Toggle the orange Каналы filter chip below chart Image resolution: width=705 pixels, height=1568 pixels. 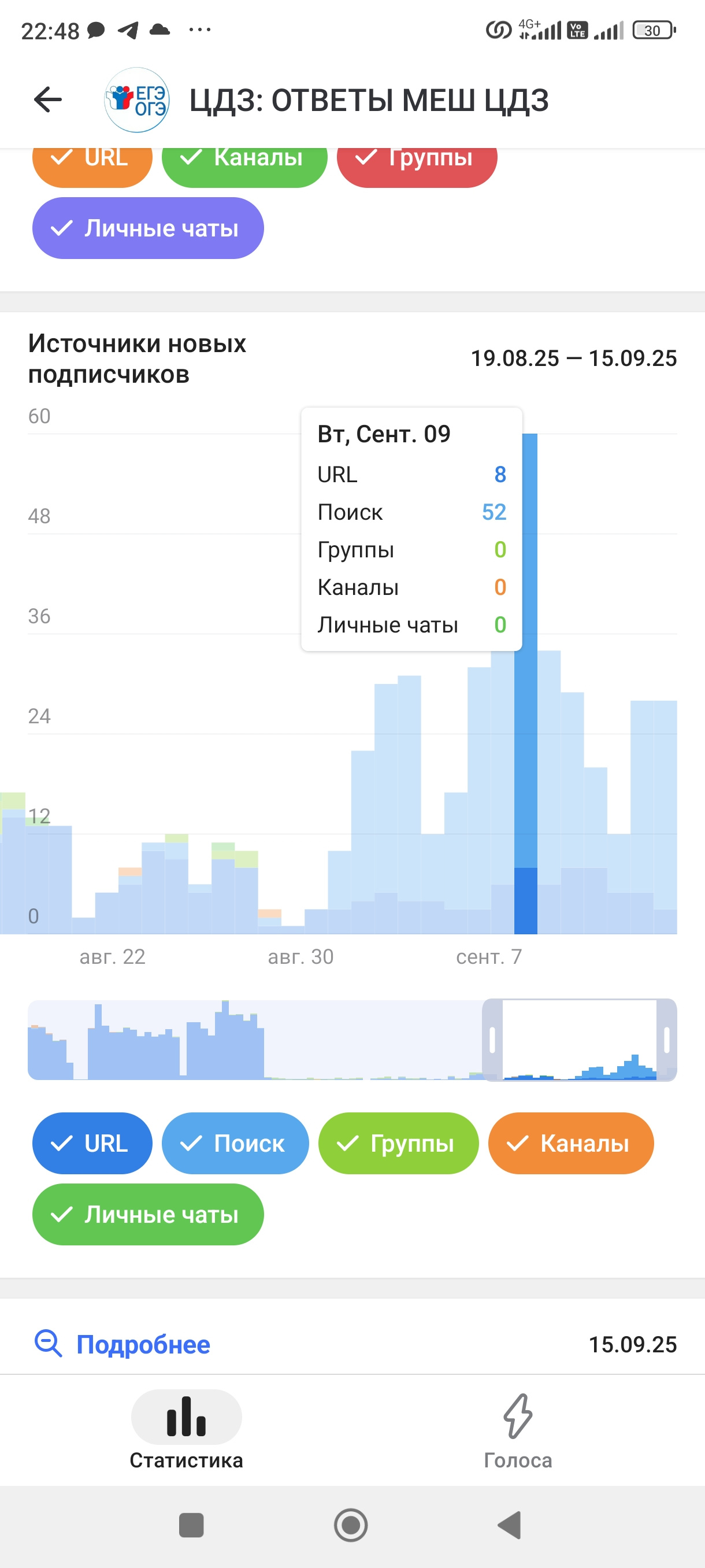click(x=570, y=1143)
